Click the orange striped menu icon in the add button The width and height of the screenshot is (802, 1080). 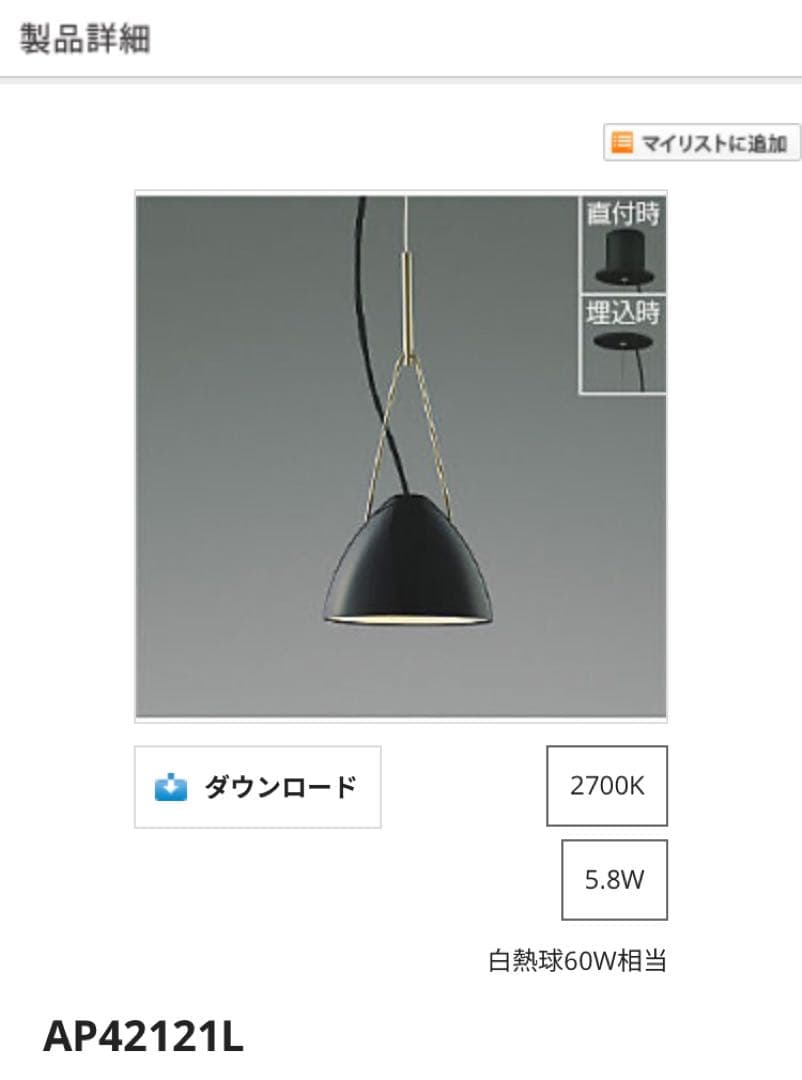tap(620, 143)
